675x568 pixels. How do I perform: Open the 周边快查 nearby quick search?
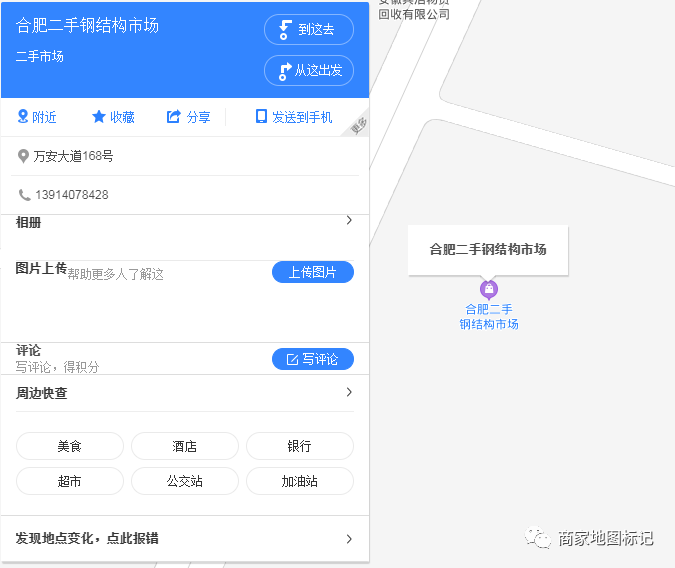(184, 393)
